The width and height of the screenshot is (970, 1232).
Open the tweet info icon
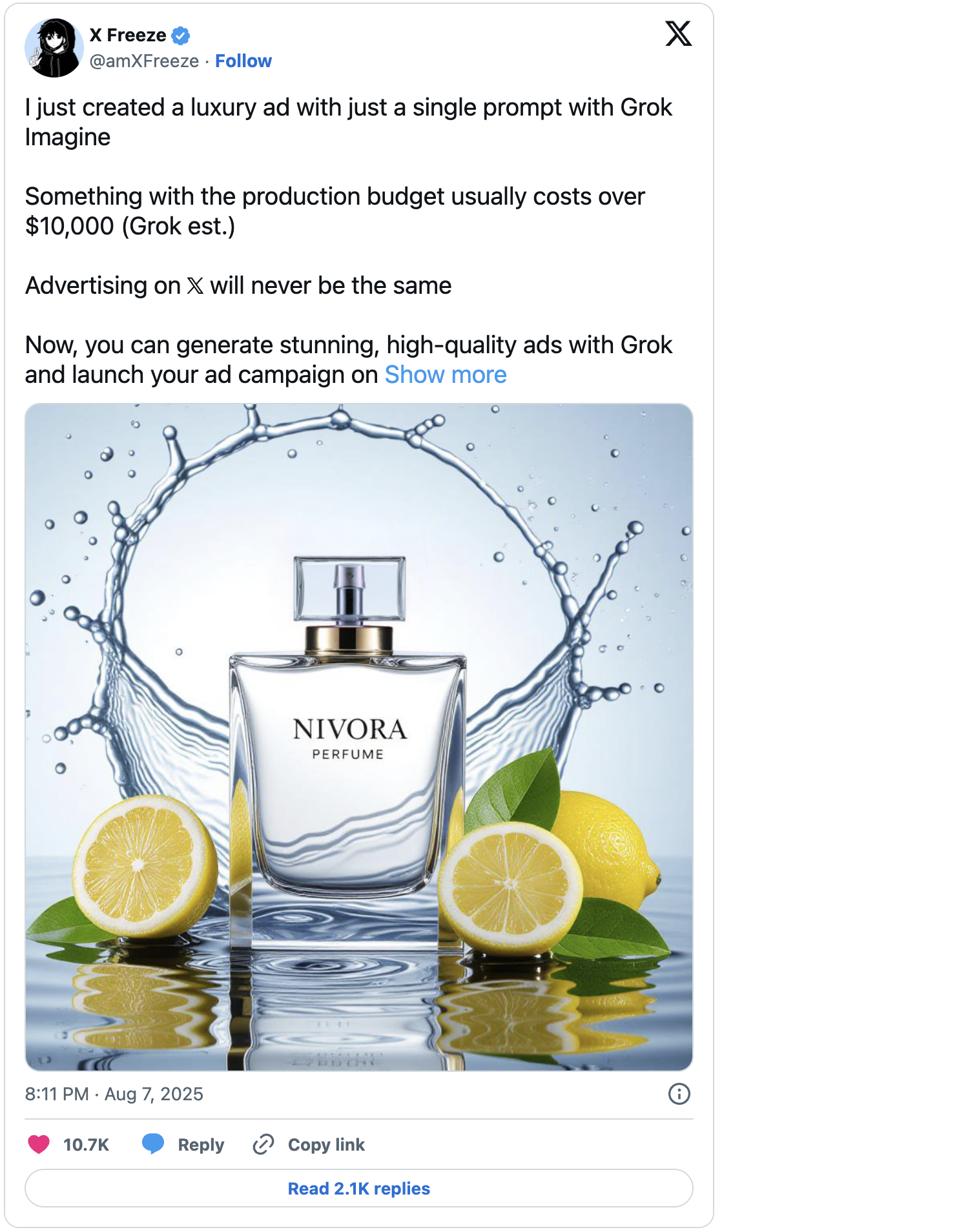pyautogui.click(x=679, y=1094)
